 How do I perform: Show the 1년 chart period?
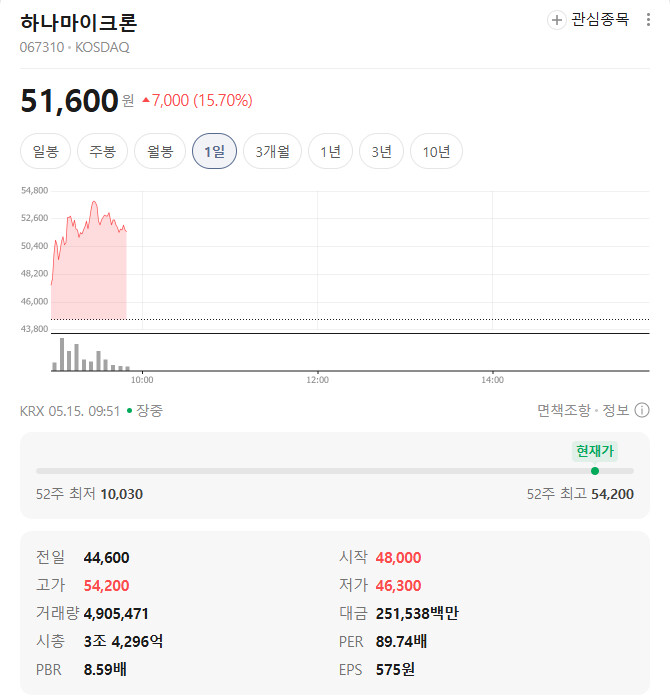coord(330,151)
